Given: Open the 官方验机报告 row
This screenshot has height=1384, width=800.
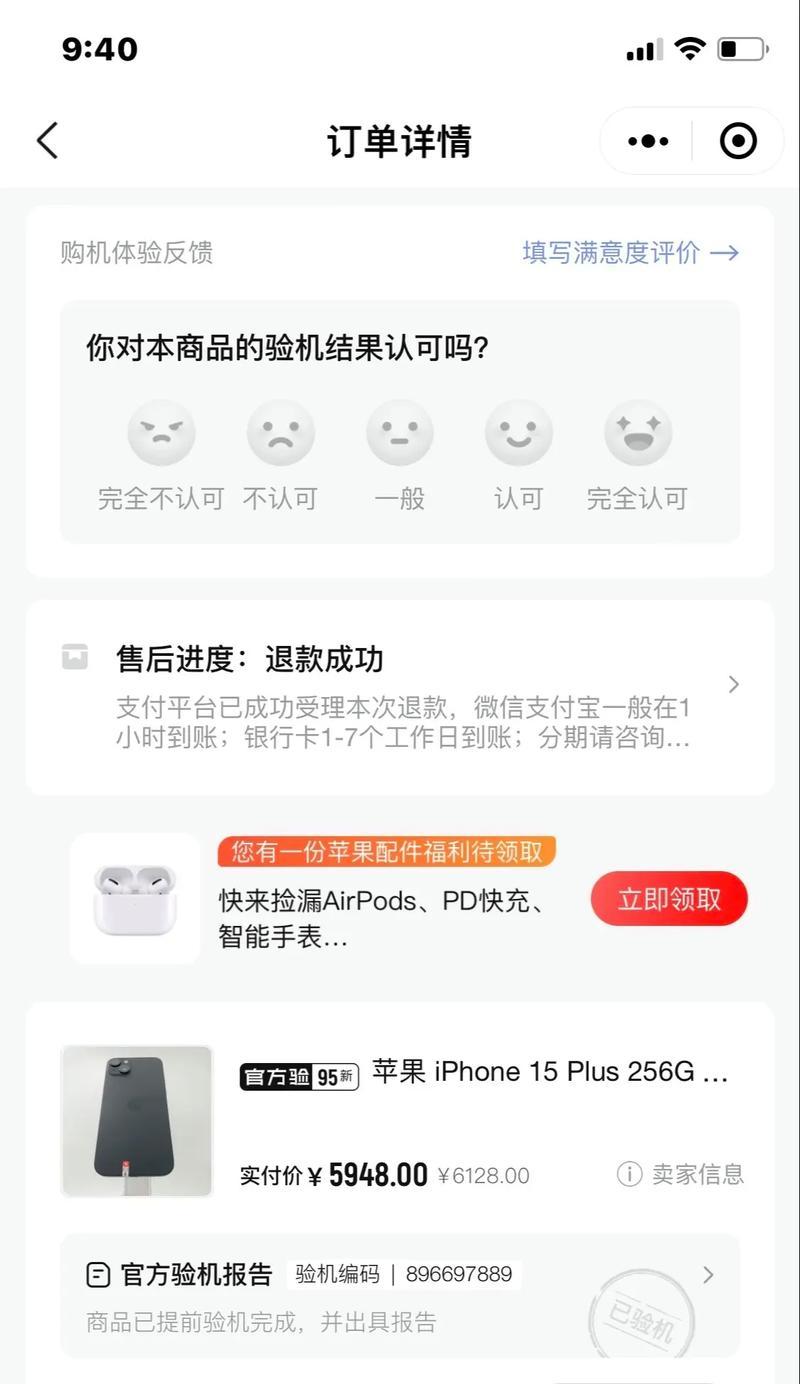Looking at the screenshot, I should click(400, 1295).
